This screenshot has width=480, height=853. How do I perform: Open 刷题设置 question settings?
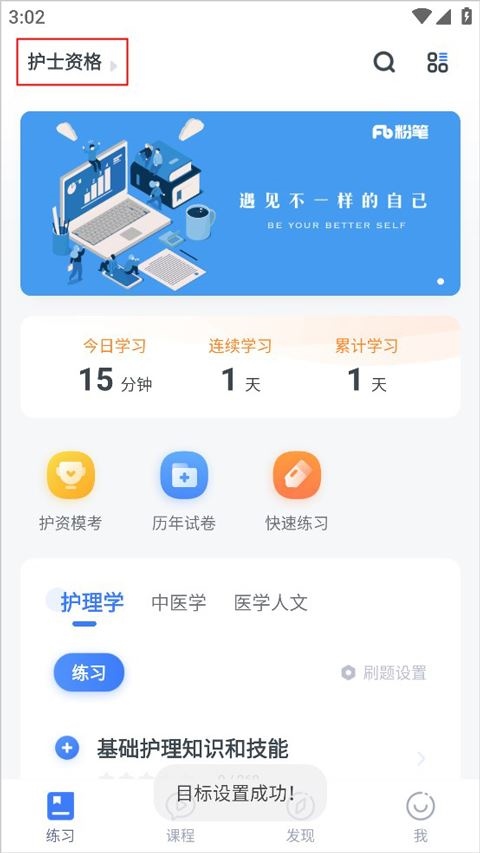[384, 673]
